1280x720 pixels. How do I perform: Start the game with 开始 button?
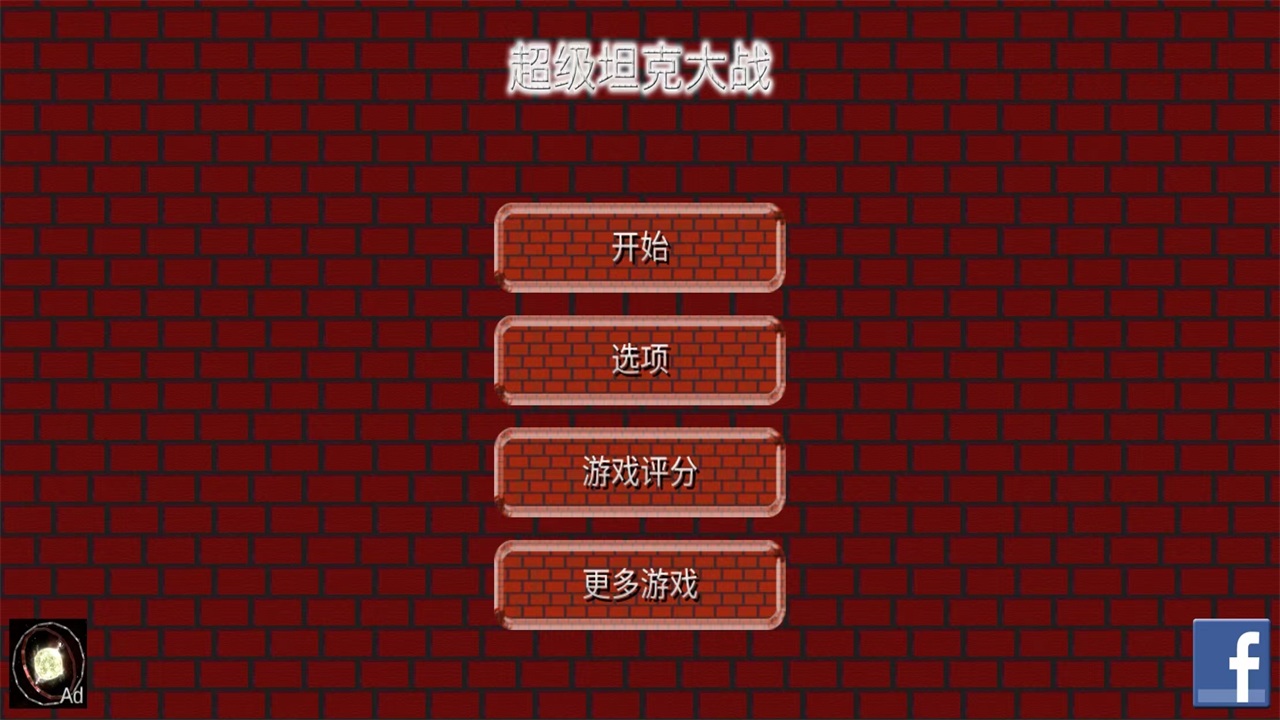640,247
